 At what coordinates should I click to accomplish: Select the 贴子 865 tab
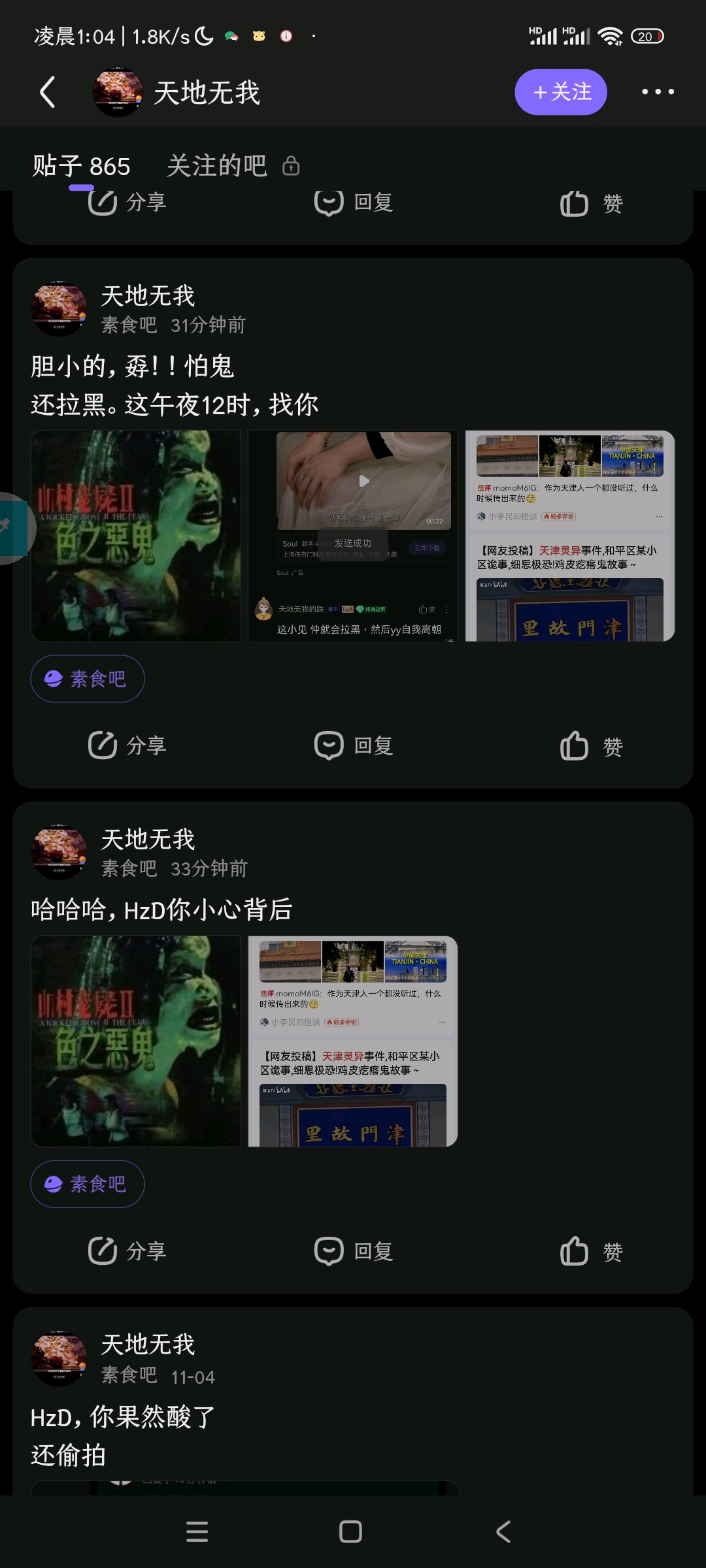[x=81, y=166]
